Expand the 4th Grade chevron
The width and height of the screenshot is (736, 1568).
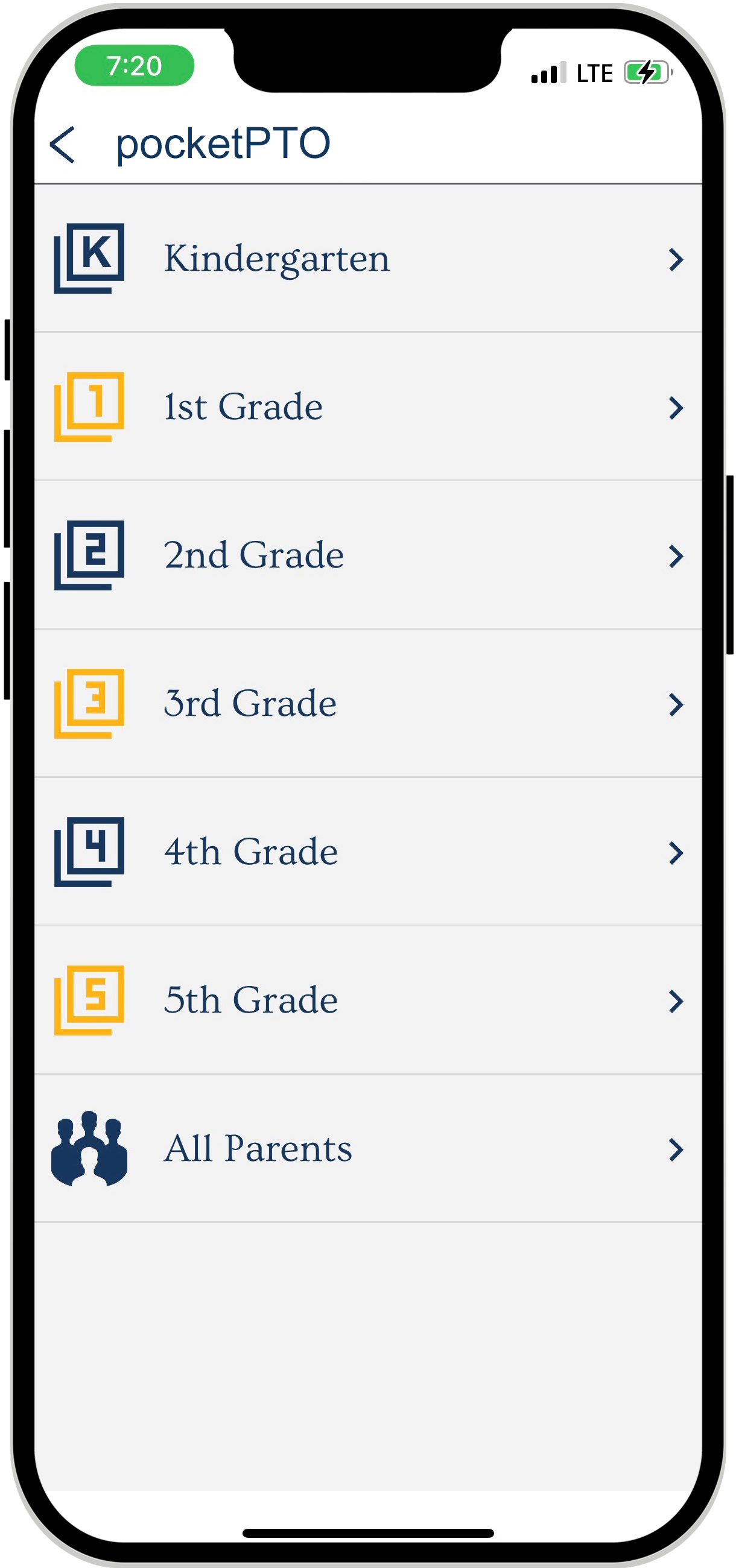click(676, 853)
